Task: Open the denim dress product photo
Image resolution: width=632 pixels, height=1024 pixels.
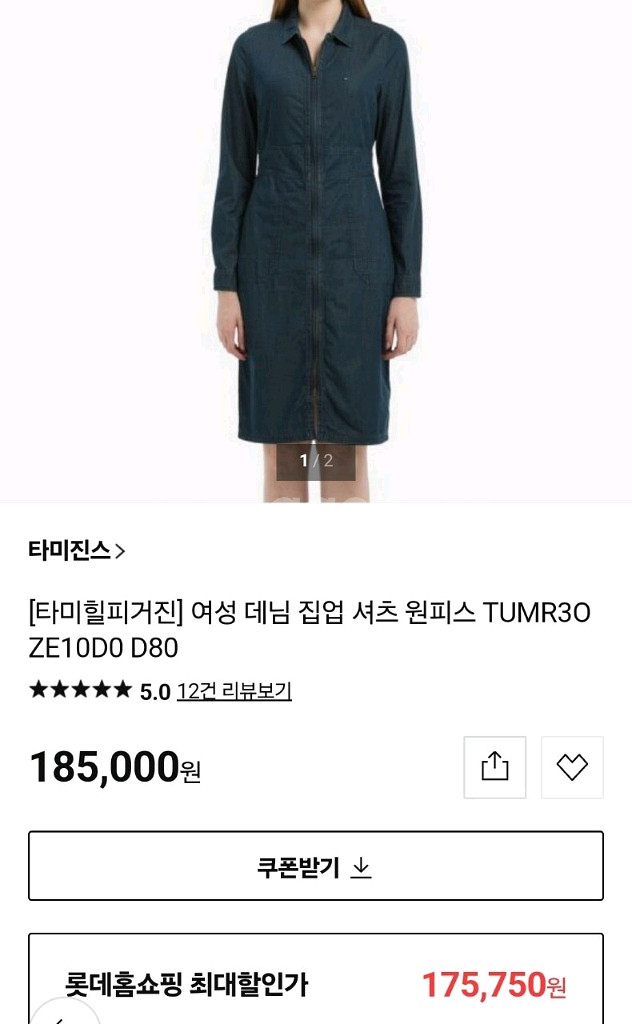Action: click(316, 240)
